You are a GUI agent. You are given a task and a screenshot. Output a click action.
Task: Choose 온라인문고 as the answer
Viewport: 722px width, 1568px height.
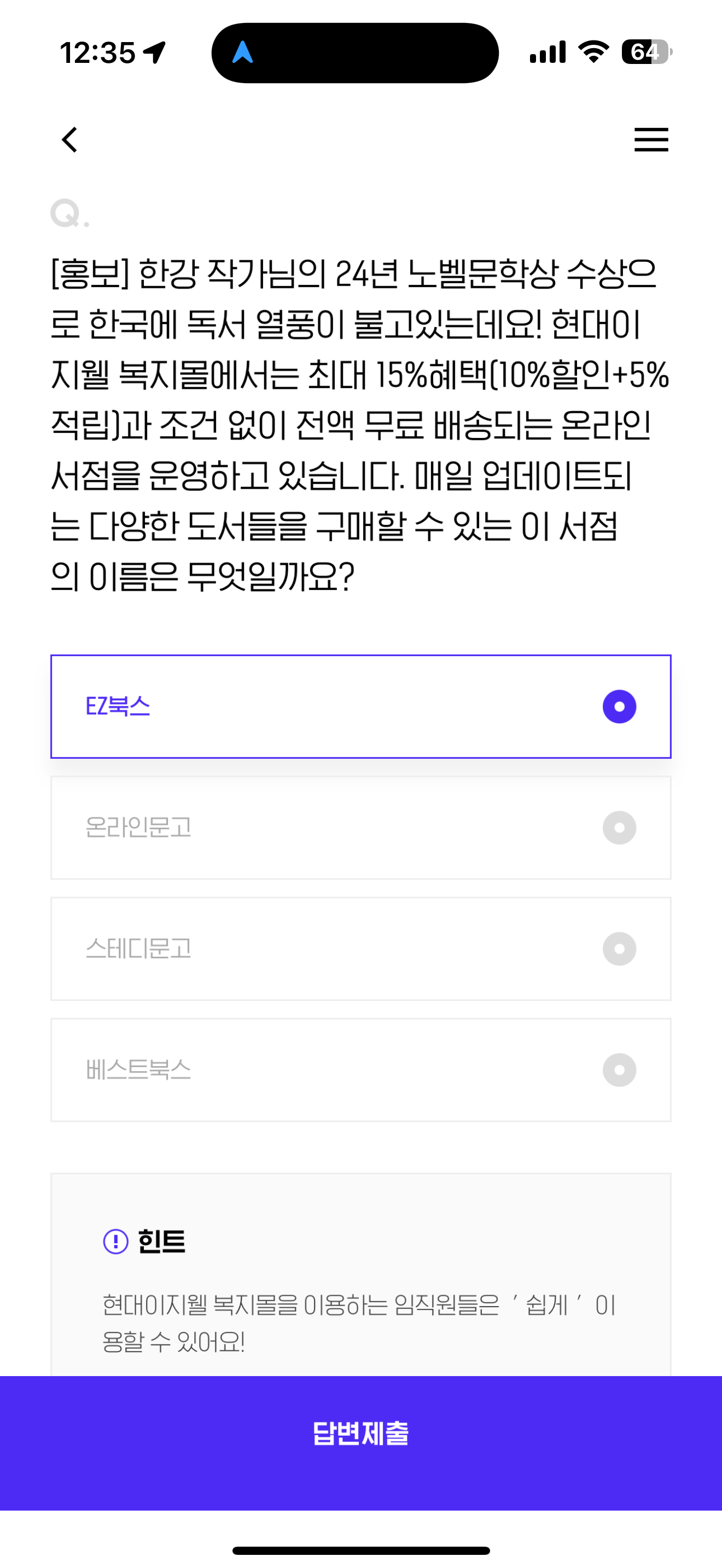(x=361, y=827)
